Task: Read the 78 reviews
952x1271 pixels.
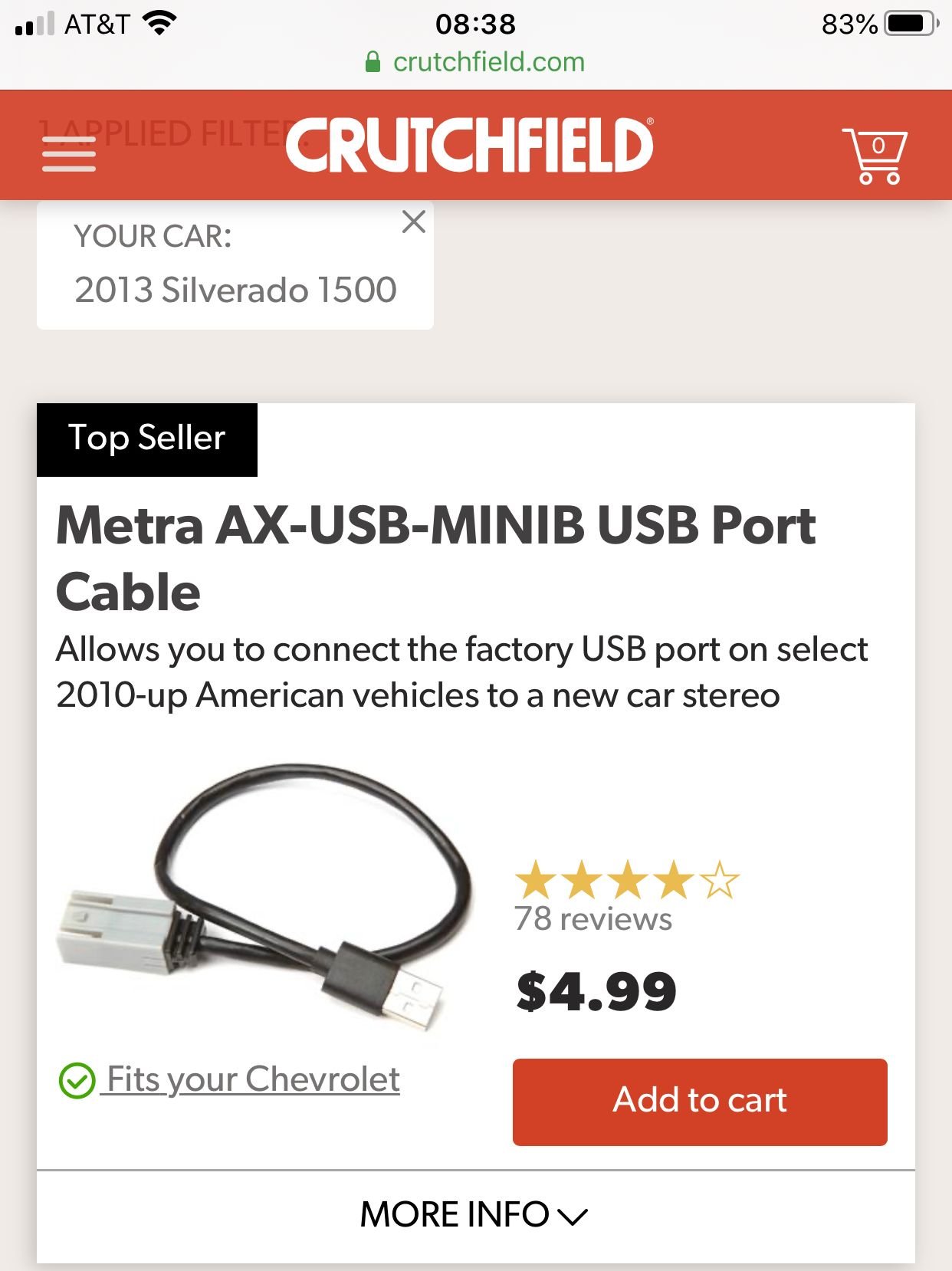Action: click(x=593, y=918)
